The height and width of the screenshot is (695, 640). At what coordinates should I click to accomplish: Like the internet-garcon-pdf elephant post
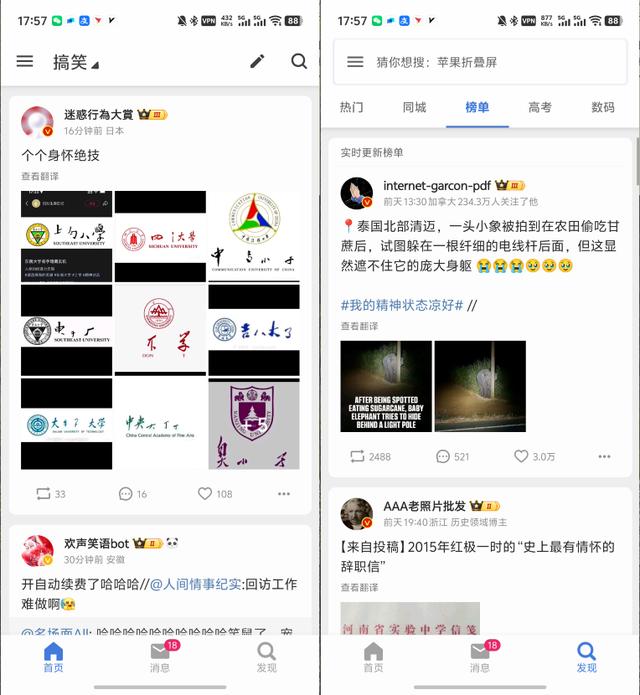coord(534,457)
